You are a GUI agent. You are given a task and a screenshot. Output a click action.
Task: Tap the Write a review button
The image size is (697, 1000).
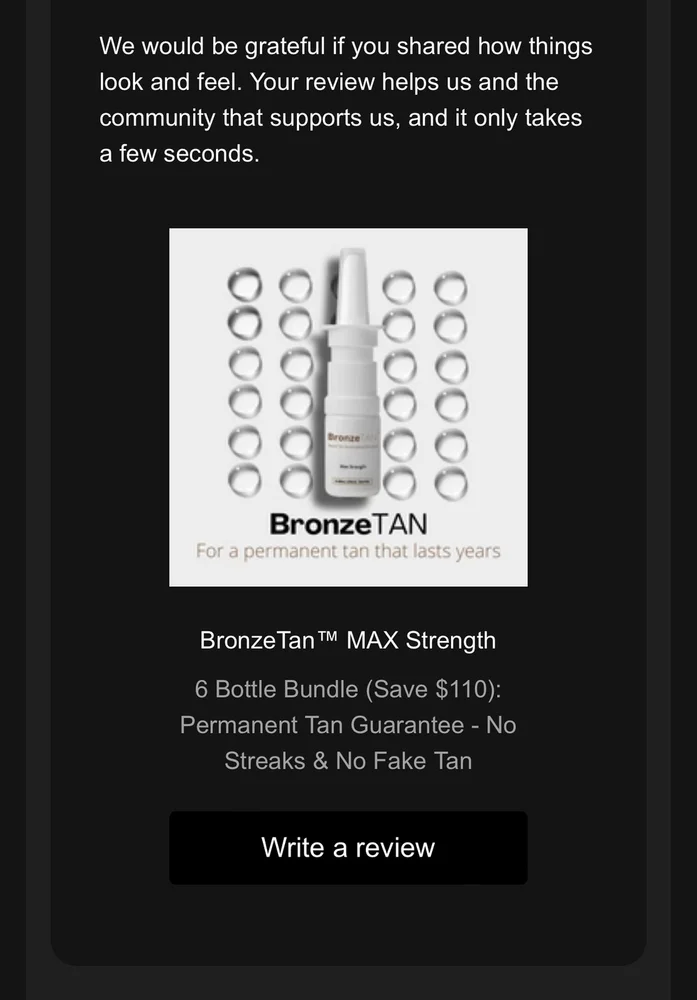click(x=348, y=848)
